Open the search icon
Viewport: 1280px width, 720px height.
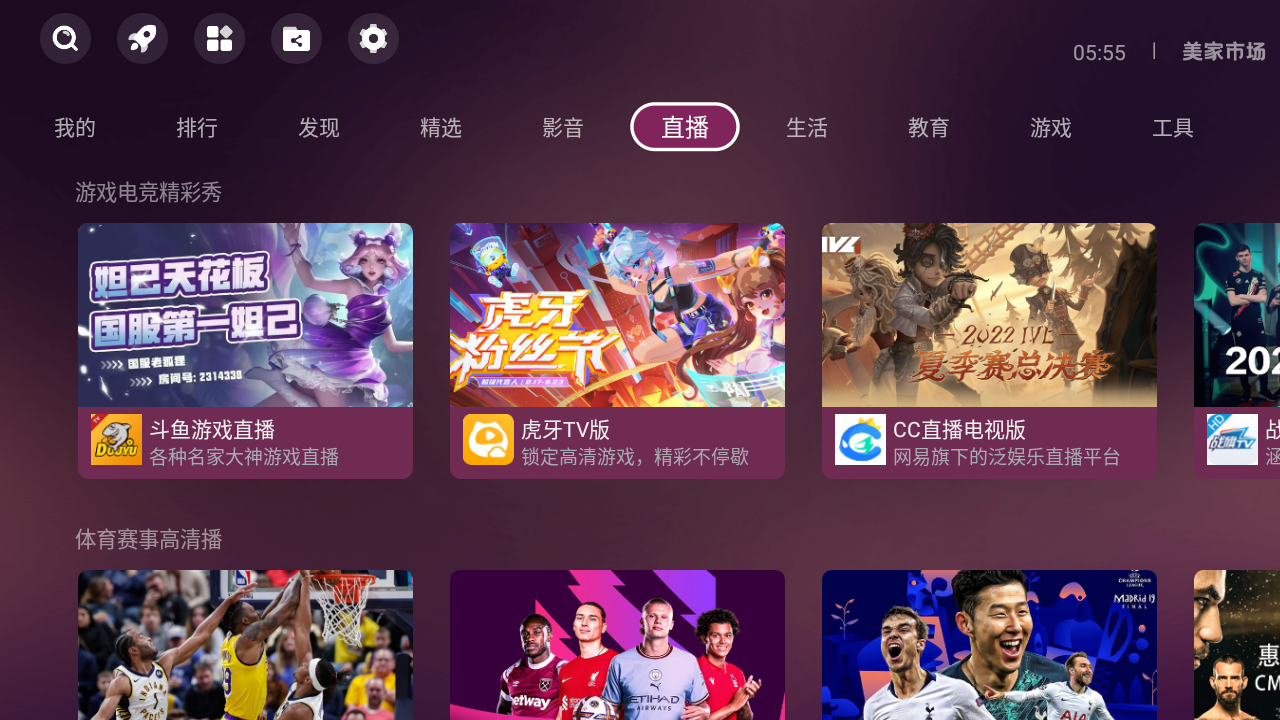[65, 39]
